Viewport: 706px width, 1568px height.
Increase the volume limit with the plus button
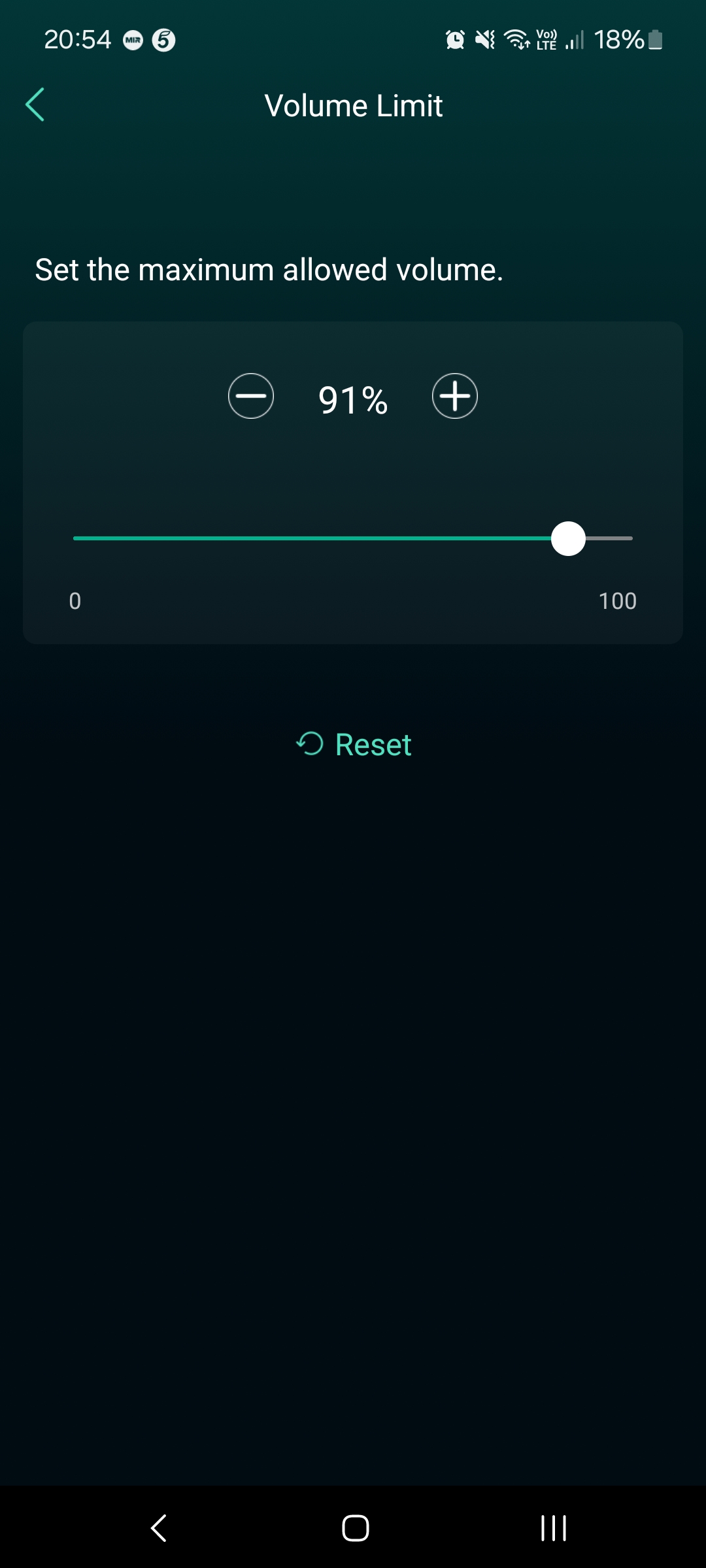tap(455, 396)
